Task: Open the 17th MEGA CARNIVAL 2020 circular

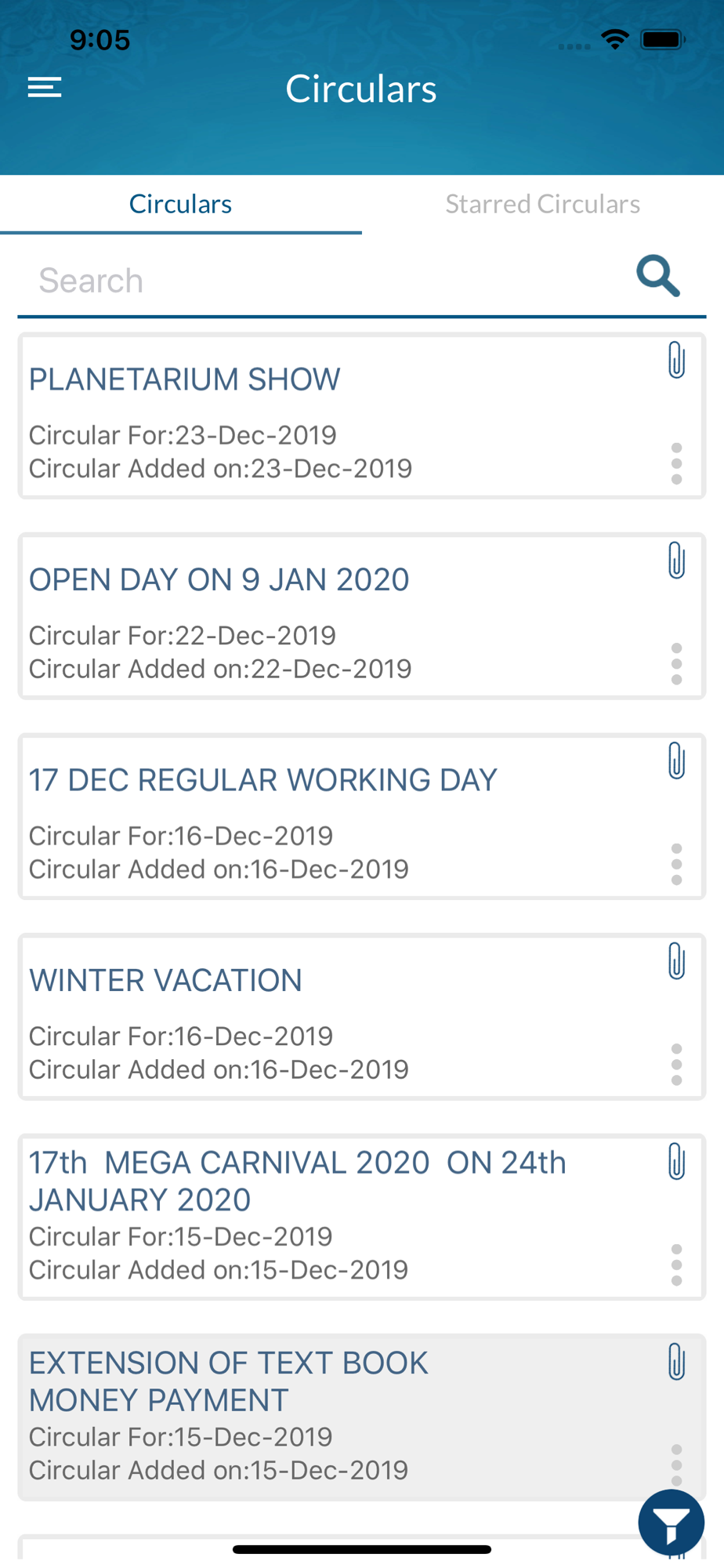Action: 298,1181
